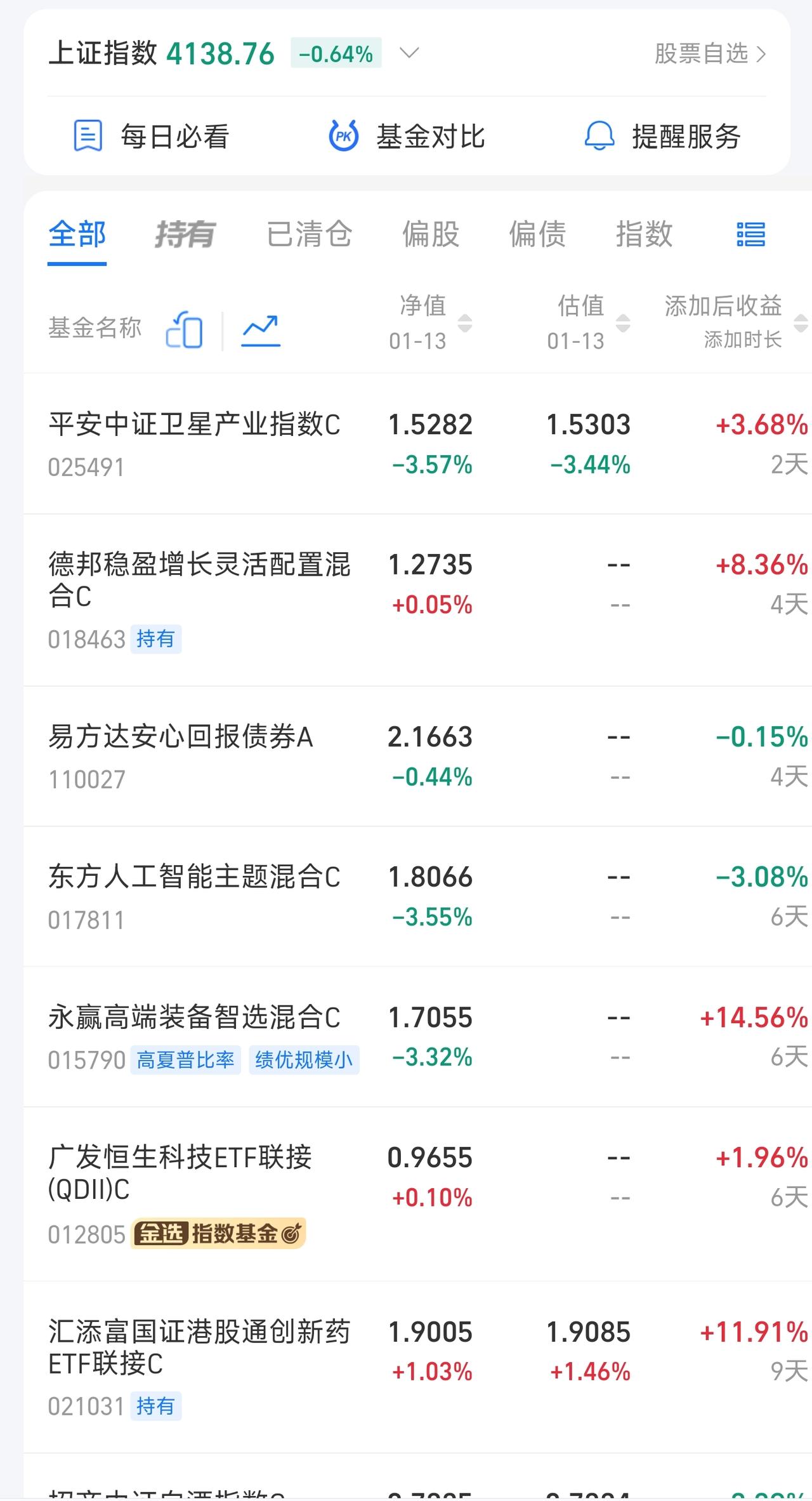The width and height of the screenshot is (812, 1501).
Task: Switch list display mode with the layout icon
Action: (750, 234)
